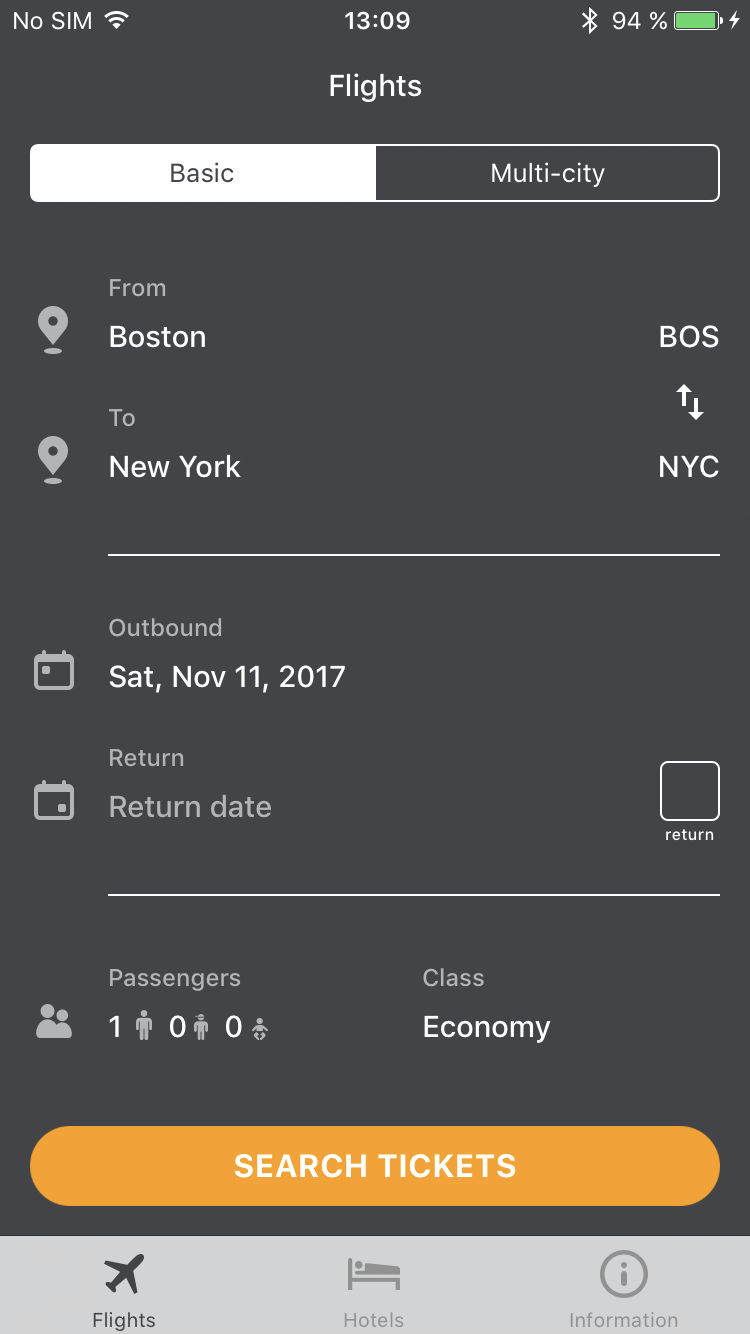The height and width of the screenshot is (1334, 750).
Task: Click the battery indicator in status bar
Action: [697, 19]
